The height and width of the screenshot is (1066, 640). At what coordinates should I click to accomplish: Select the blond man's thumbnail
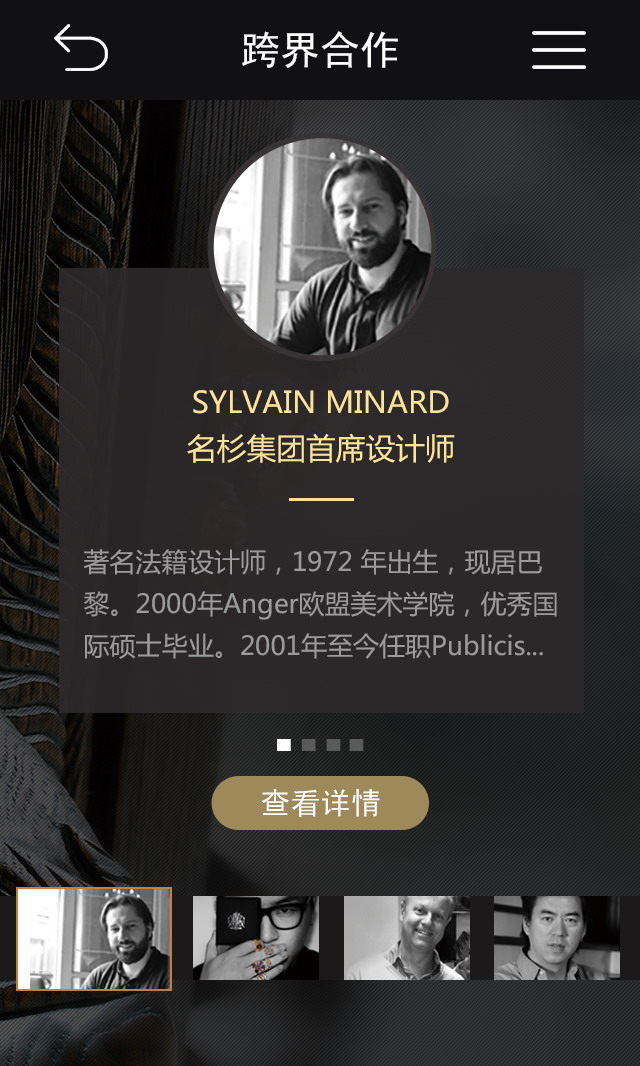click(407, 938)
